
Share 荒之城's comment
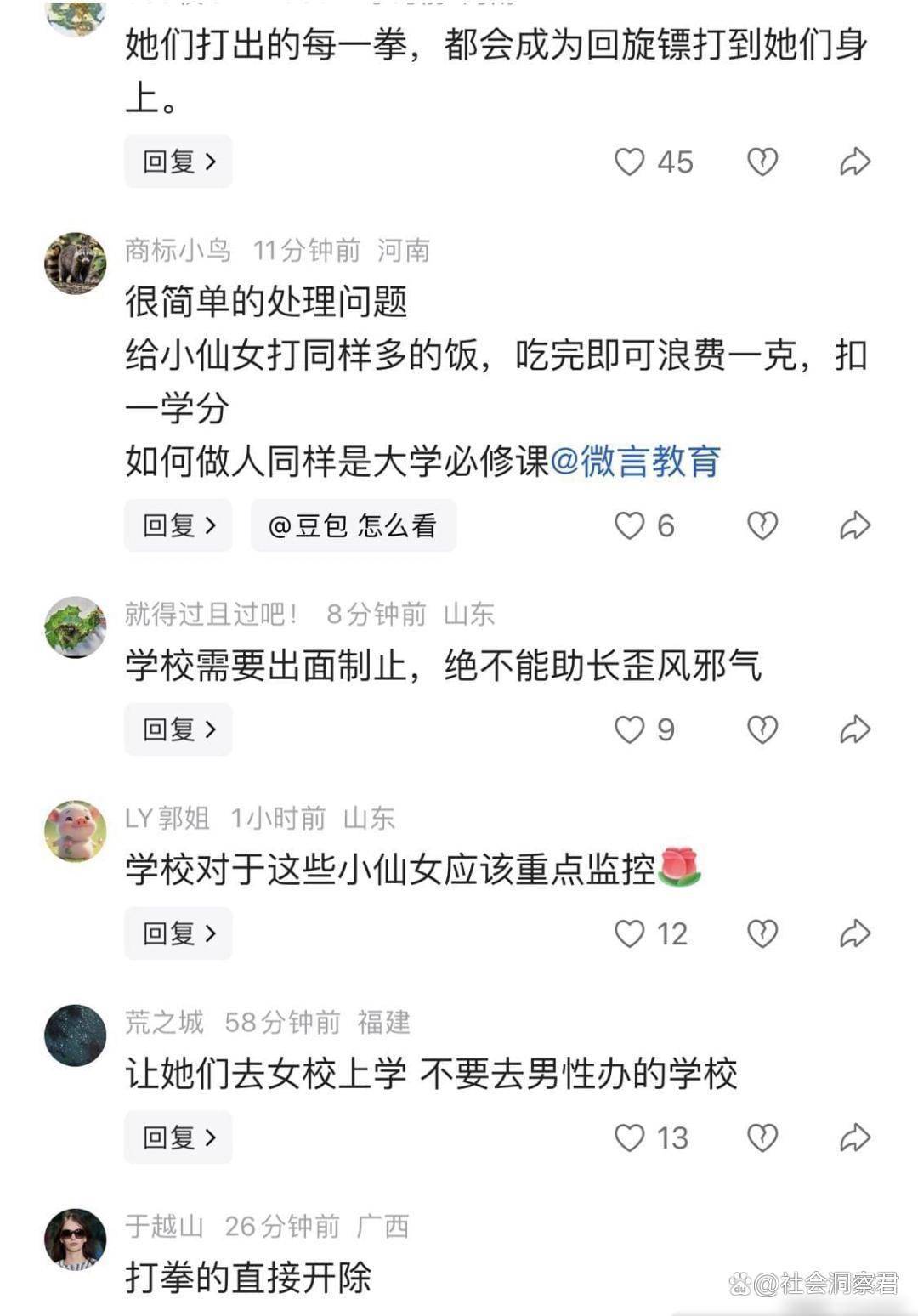[x=855, y=1137]
